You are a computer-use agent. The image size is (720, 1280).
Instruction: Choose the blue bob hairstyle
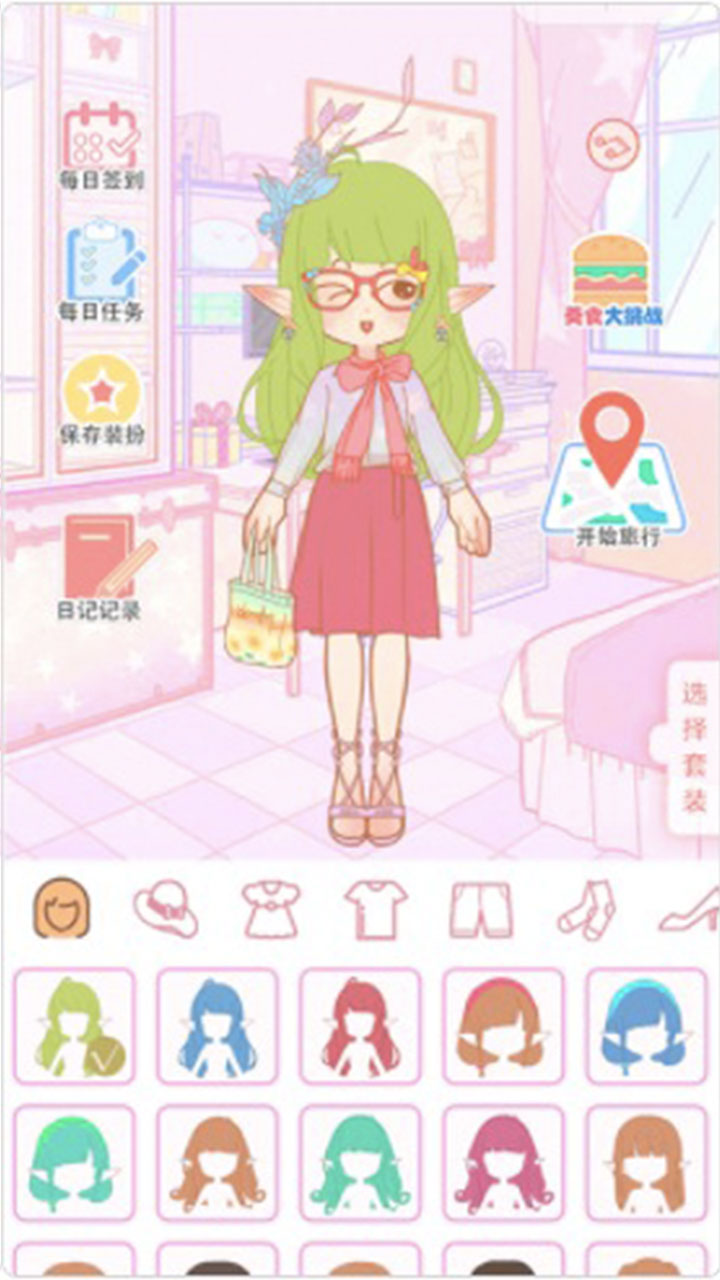(646, 1027)
